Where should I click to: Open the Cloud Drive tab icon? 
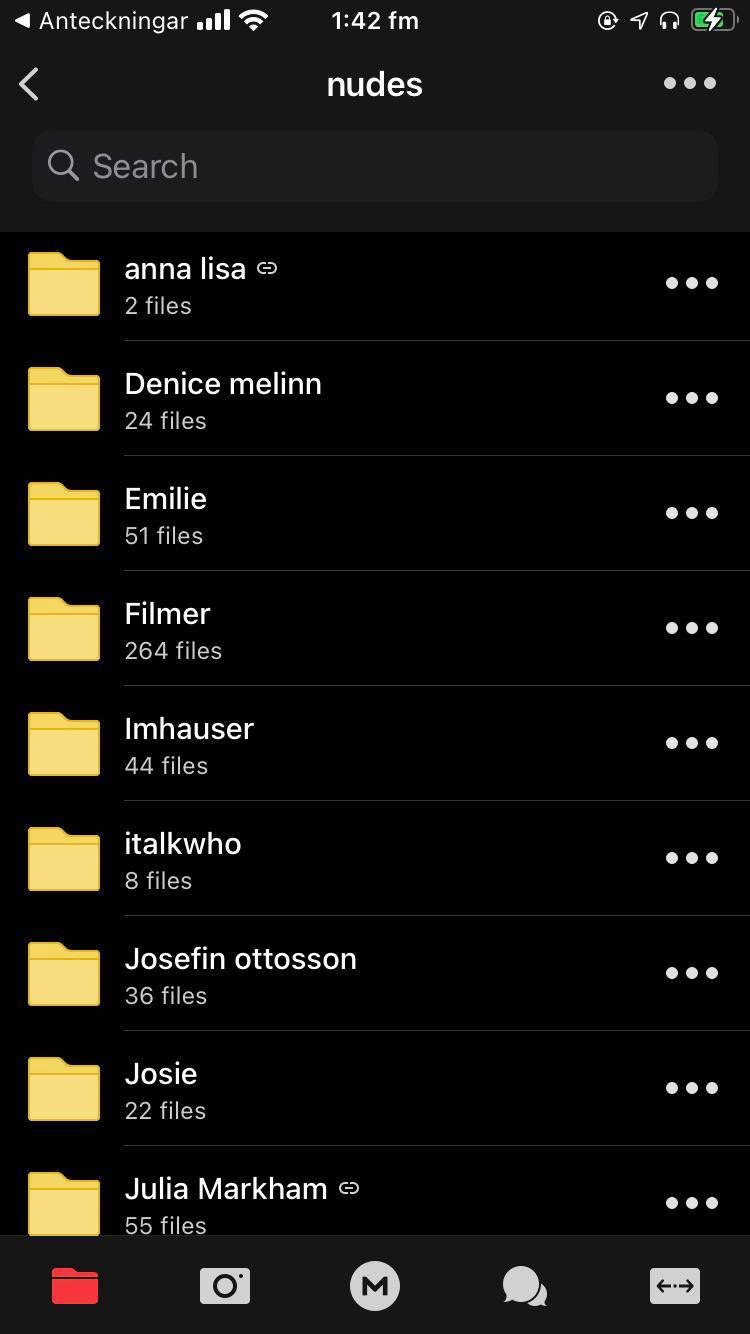tap(75, 1286)
